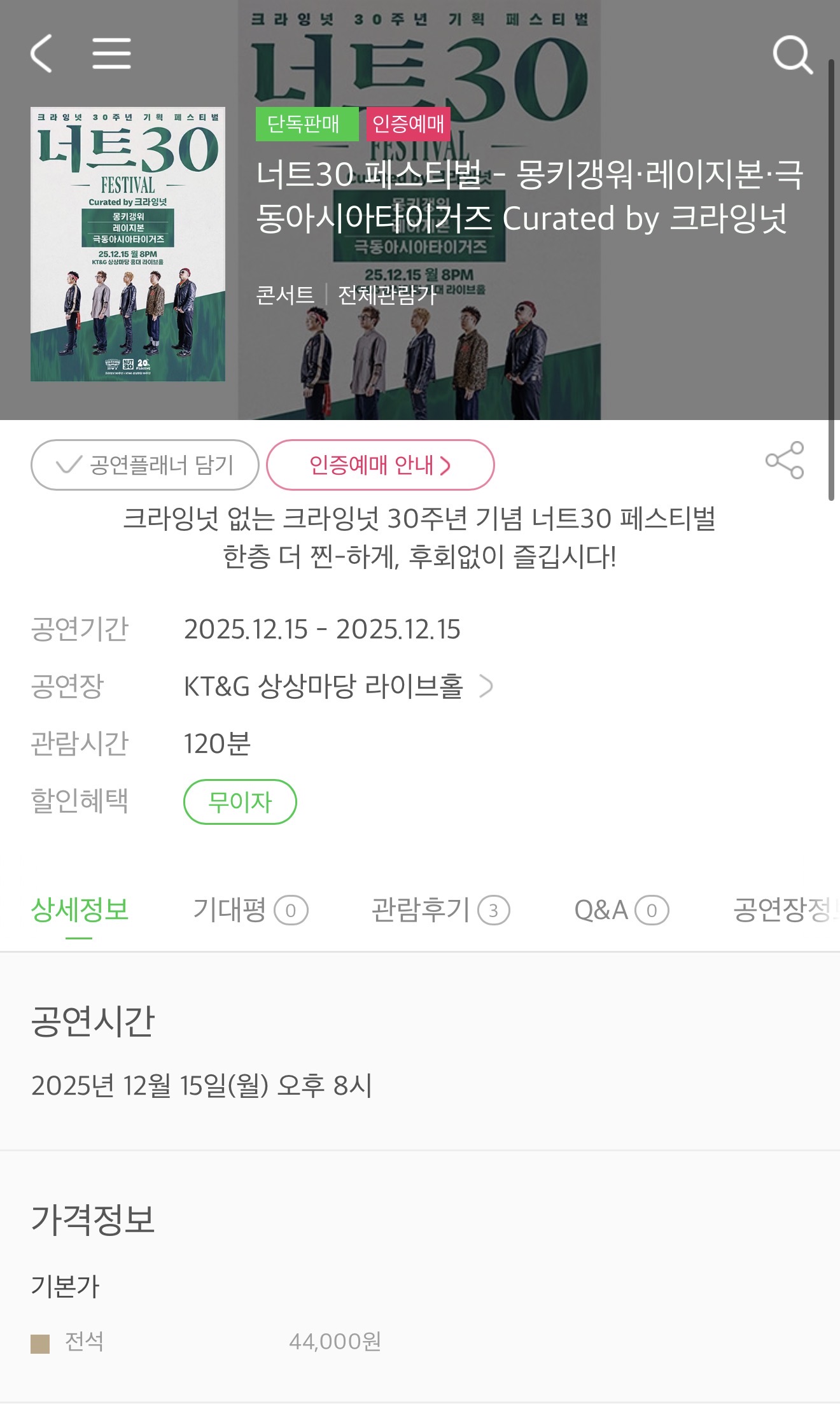Select the 상세정보 tab
Image resolution: width=840 pixels, height=1404 pixels.
[80, 910]
